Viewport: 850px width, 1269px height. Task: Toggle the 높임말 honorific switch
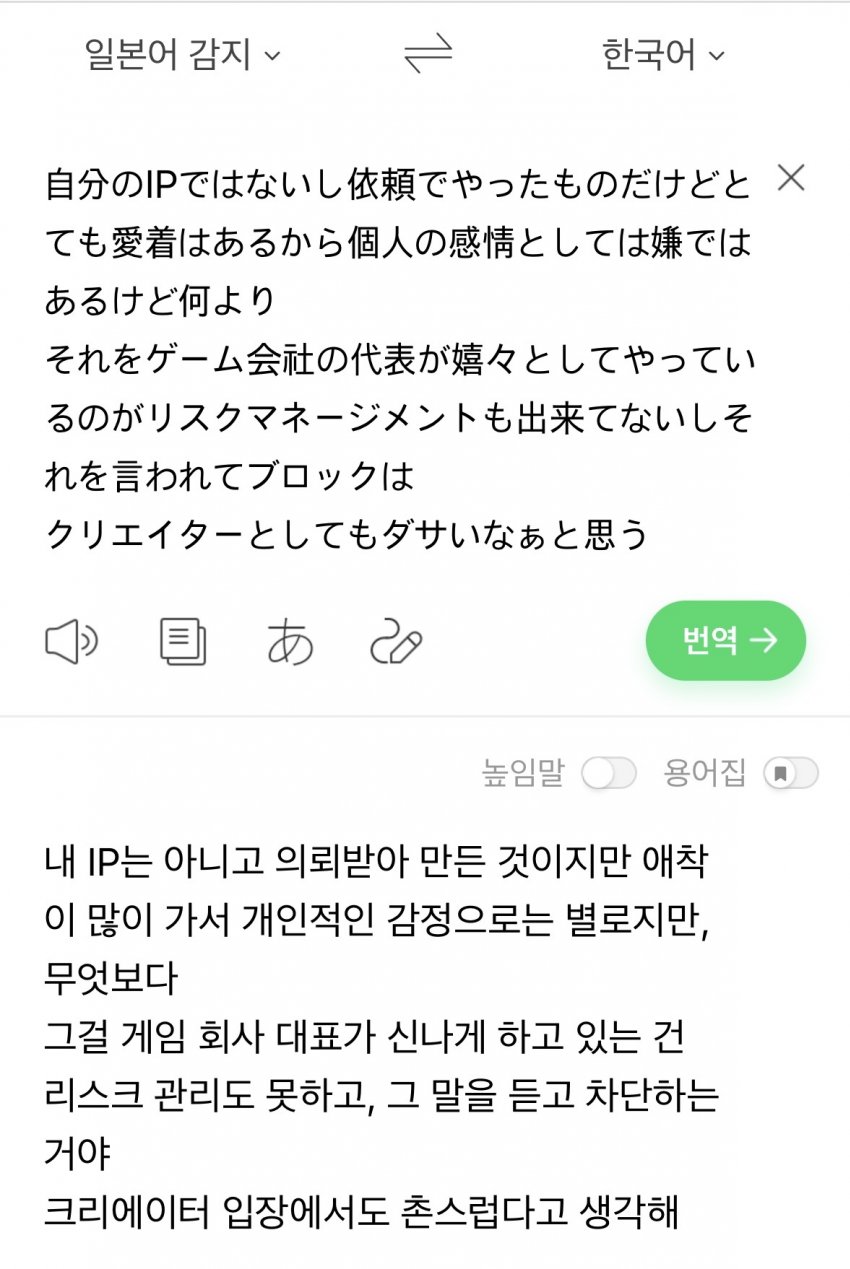click(x=609, y=773)
